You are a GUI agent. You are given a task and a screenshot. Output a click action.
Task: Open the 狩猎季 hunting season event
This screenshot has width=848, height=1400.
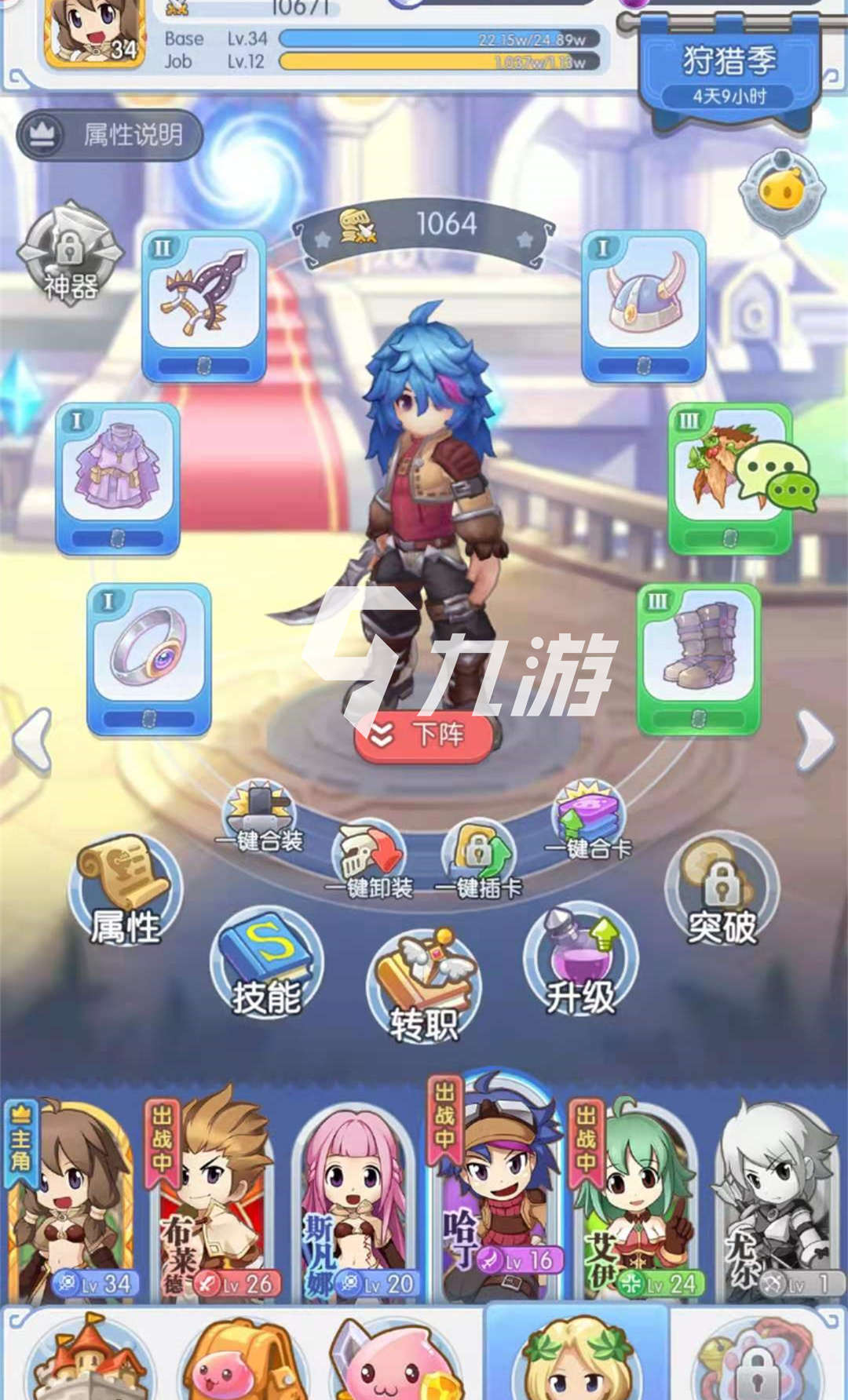tap(729, 72)
